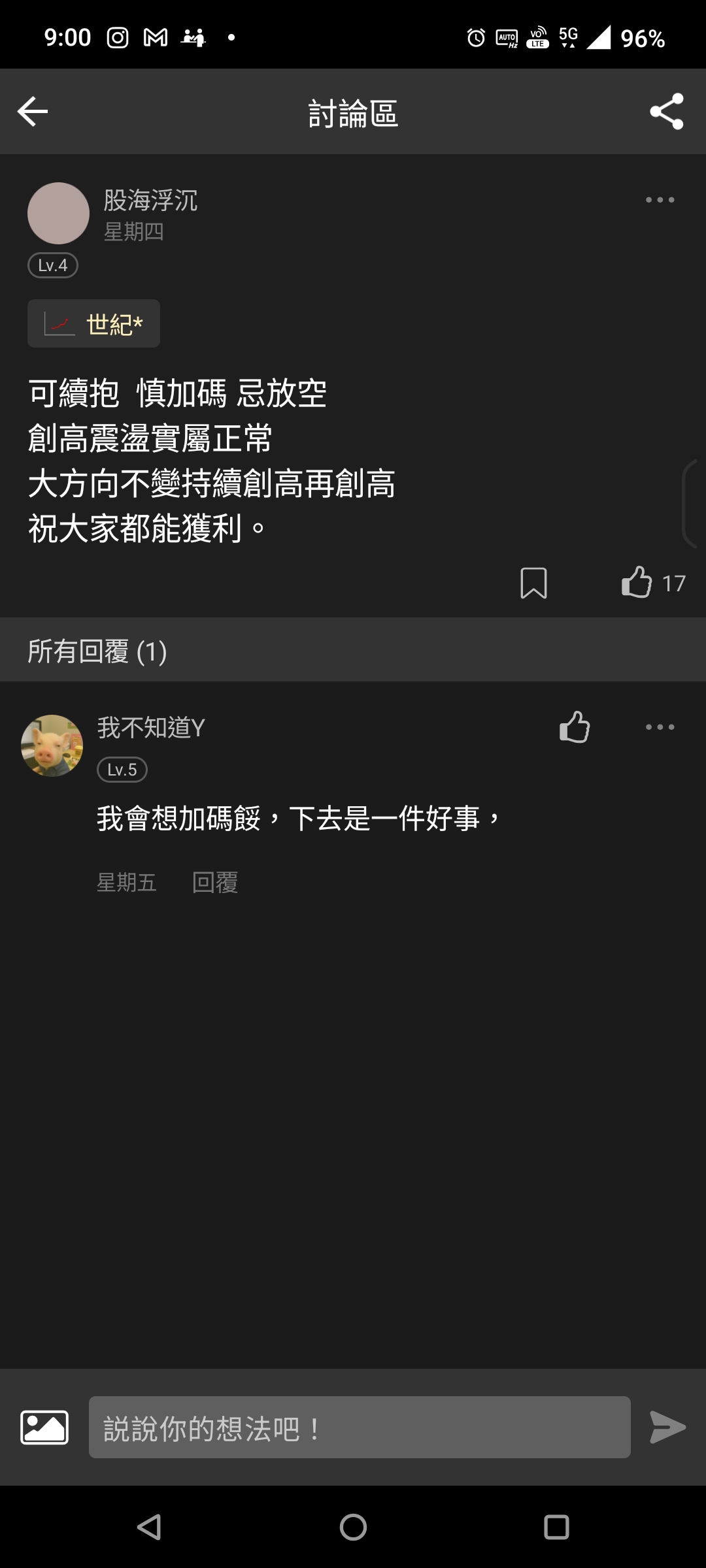Focus the 說說你的想法吧 comment field

click(360, 1428)
